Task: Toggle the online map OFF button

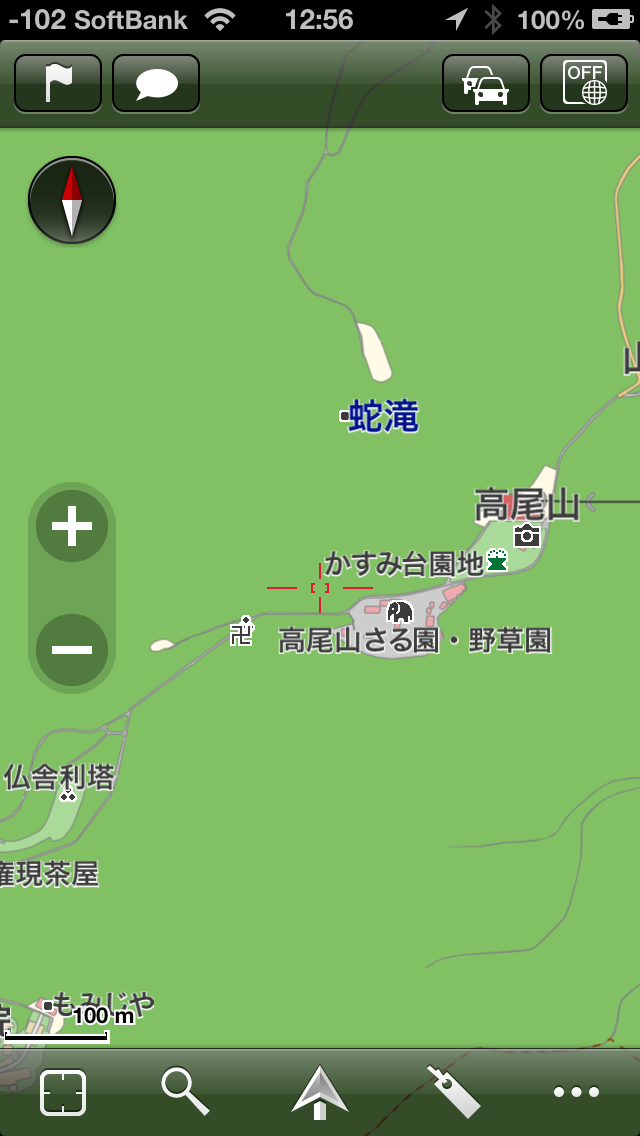Action: coord(584,84)
